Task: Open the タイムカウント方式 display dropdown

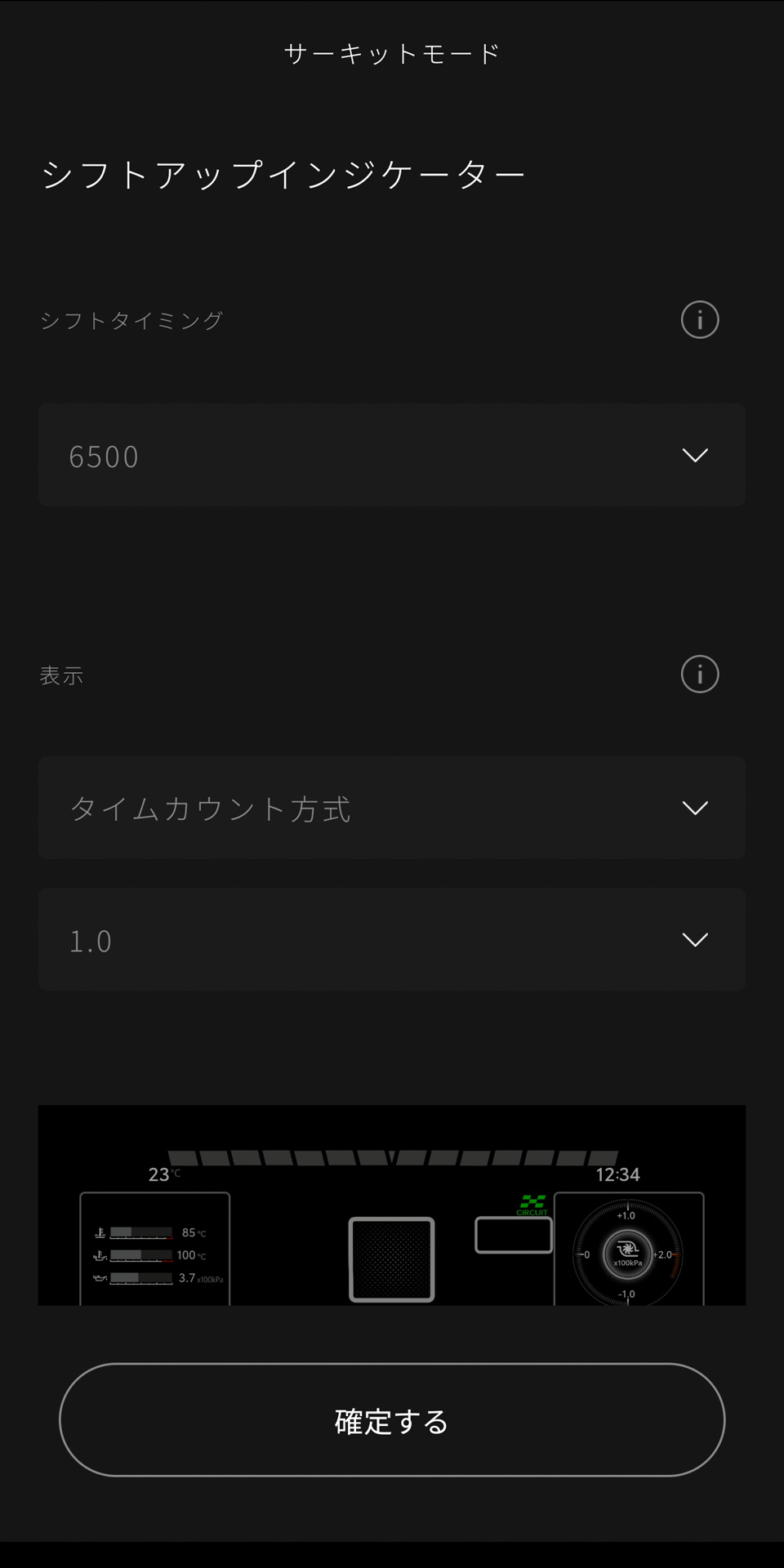Action: click(391, 808)
